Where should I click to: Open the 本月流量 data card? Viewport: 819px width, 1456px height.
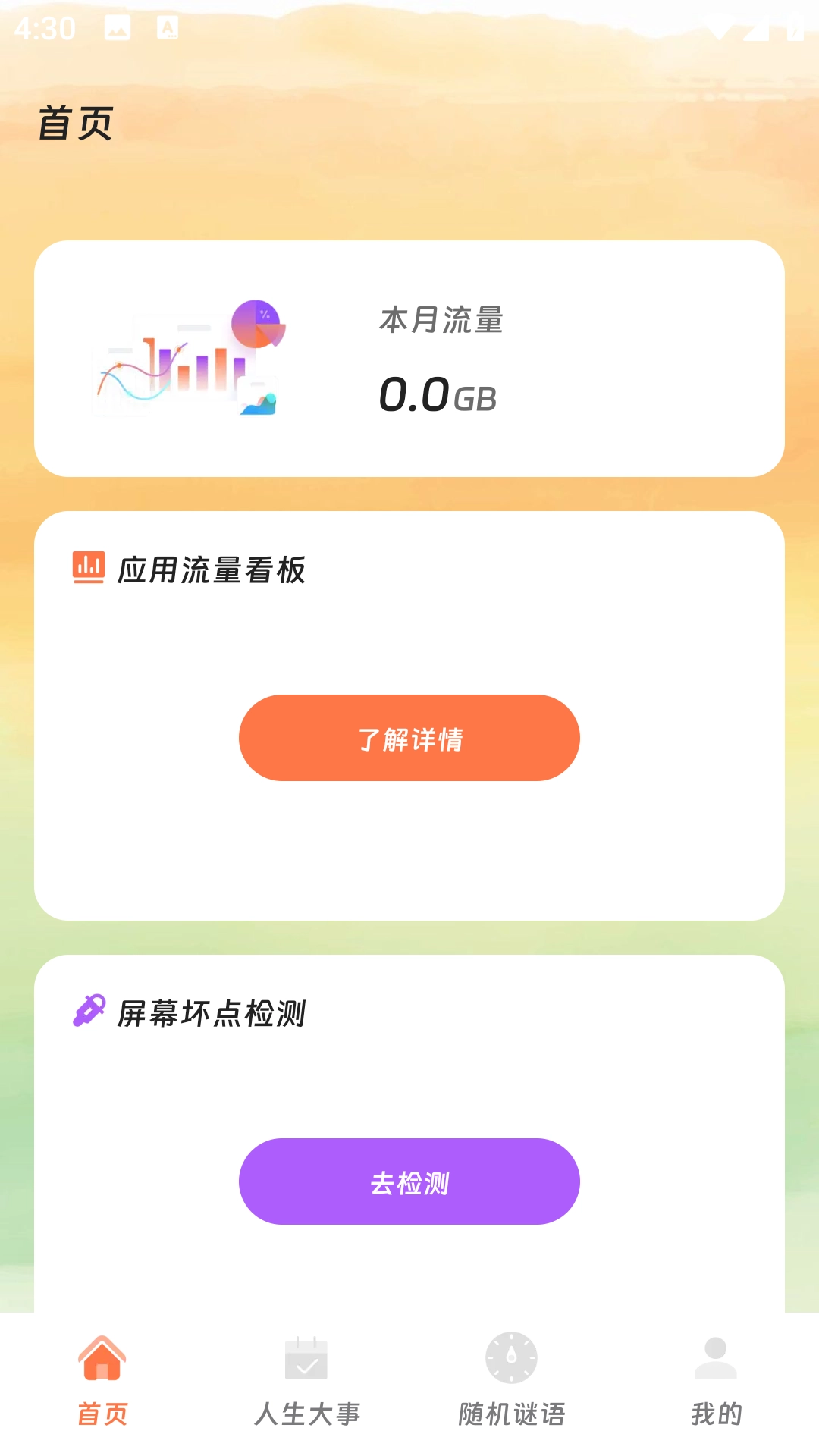(409, 359)
